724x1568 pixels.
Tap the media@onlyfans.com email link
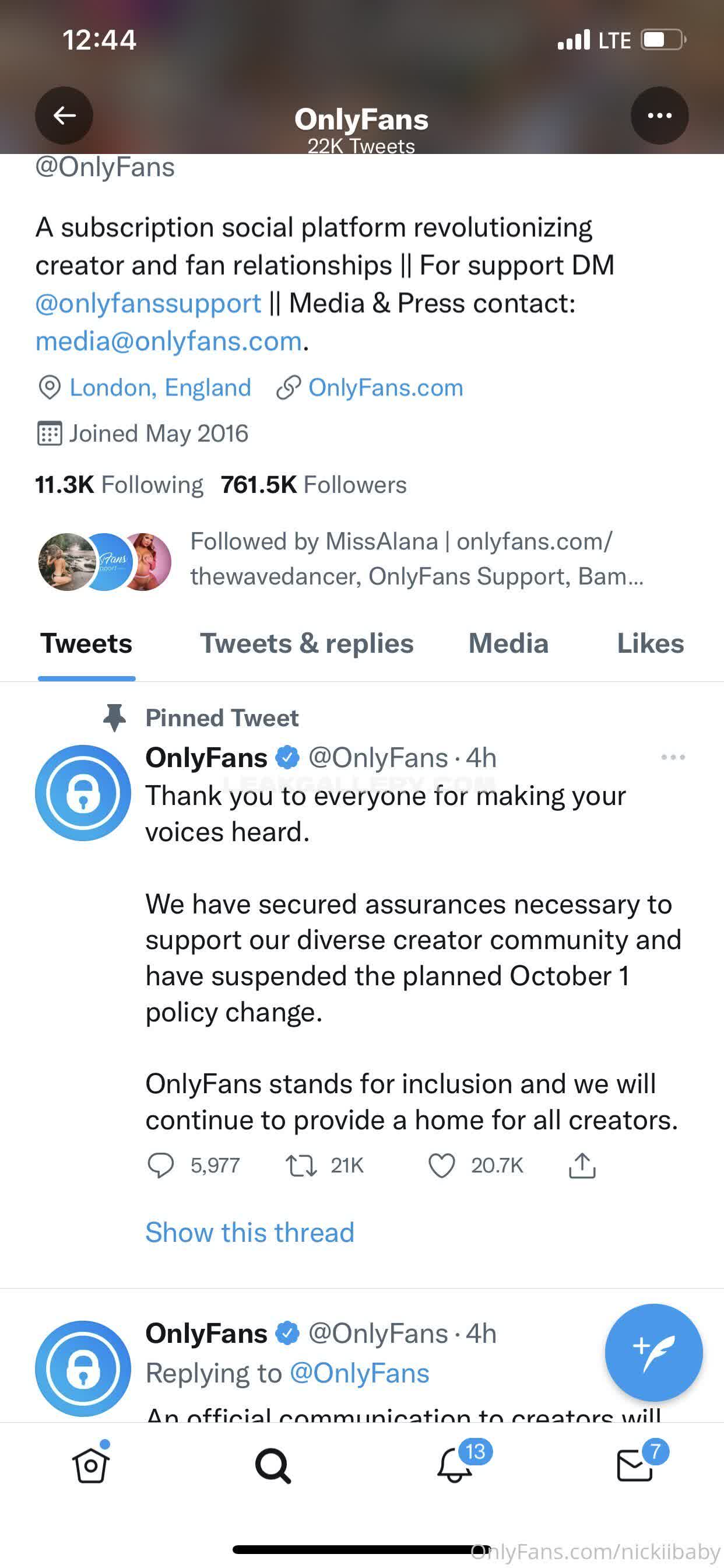pyautogui.click(x=168, y=341)
